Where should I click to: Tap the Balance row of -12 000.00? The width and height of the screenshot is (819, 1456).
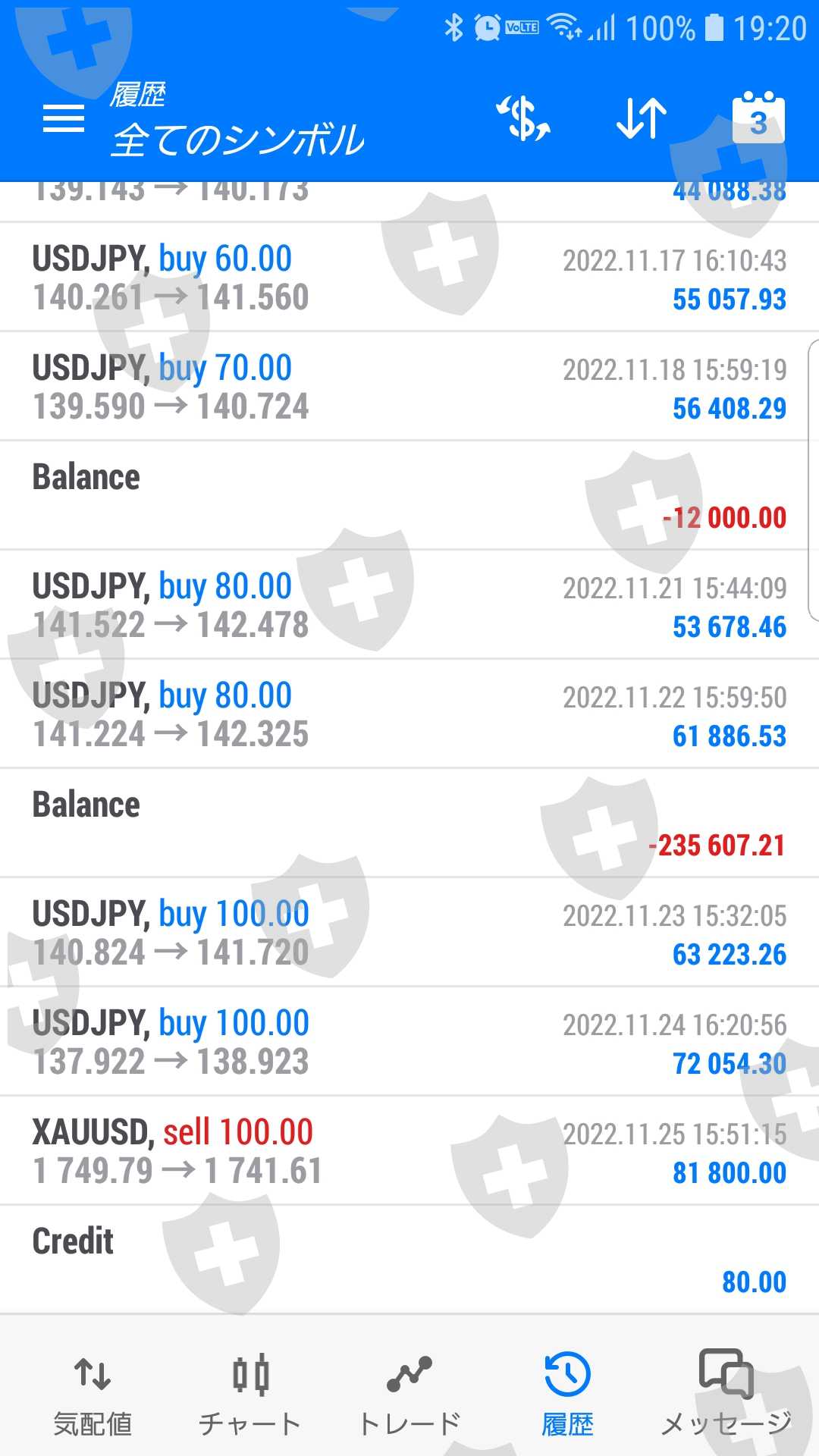tap(409, 496)
